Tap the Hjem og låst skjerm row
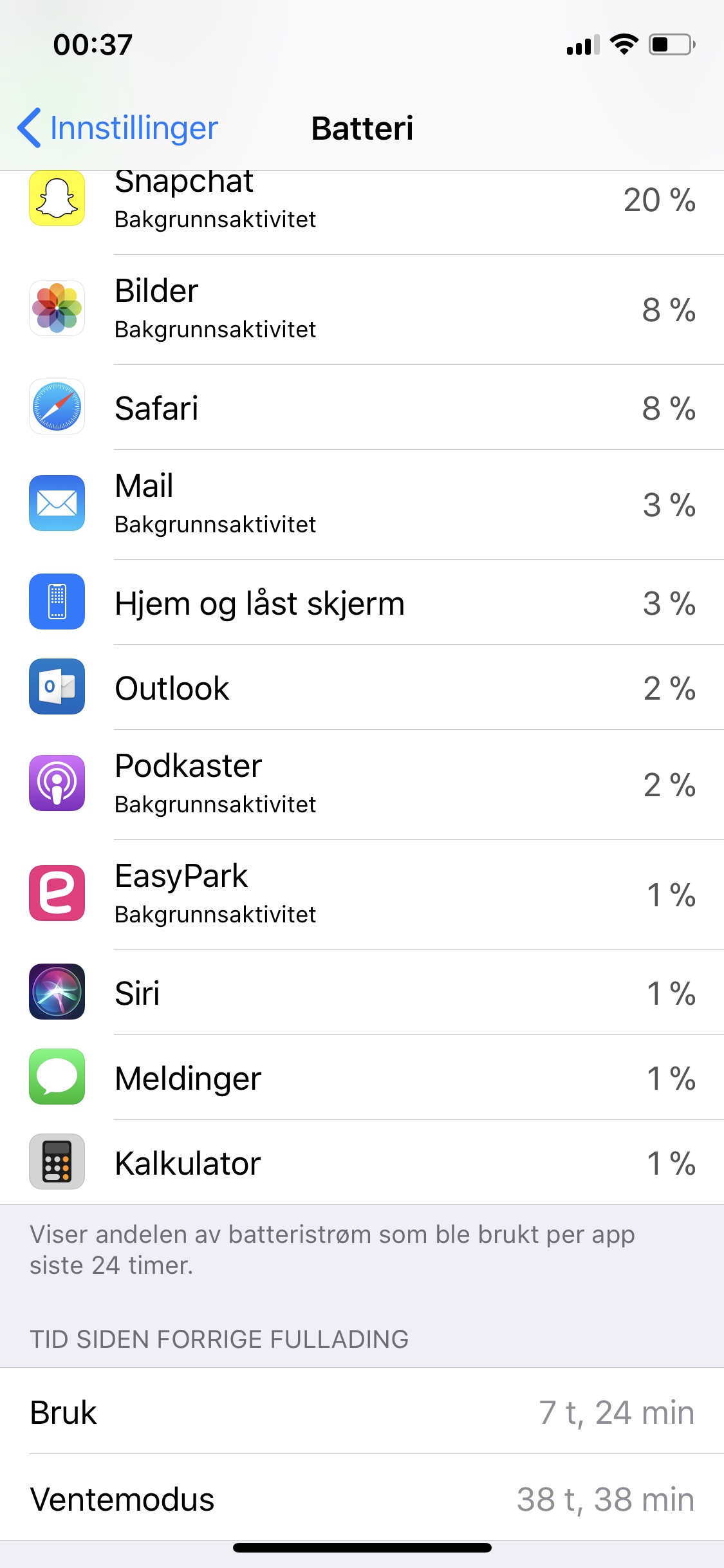 pyautogui.click(x=360, y=602)
